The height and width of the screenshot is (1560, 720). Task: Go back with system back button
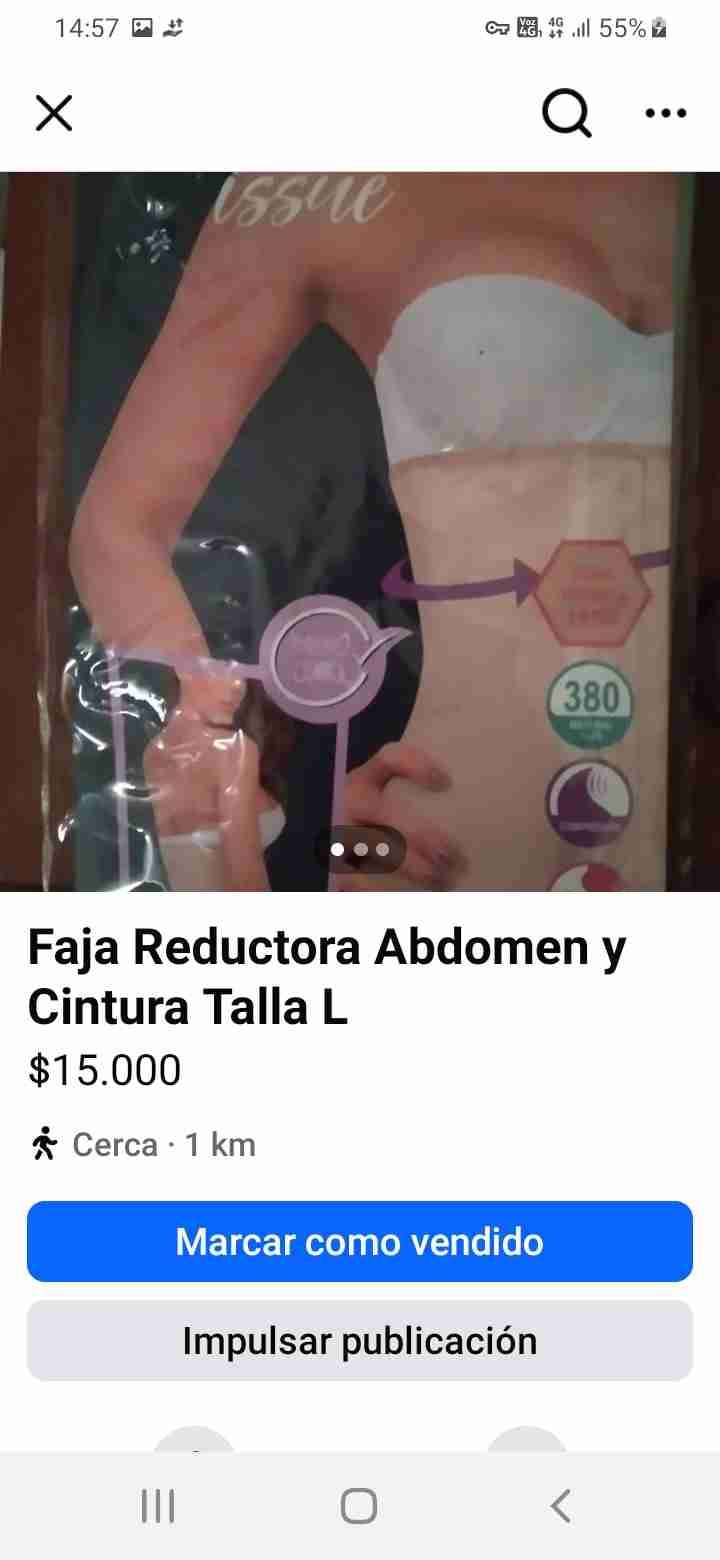[561, 1505]
